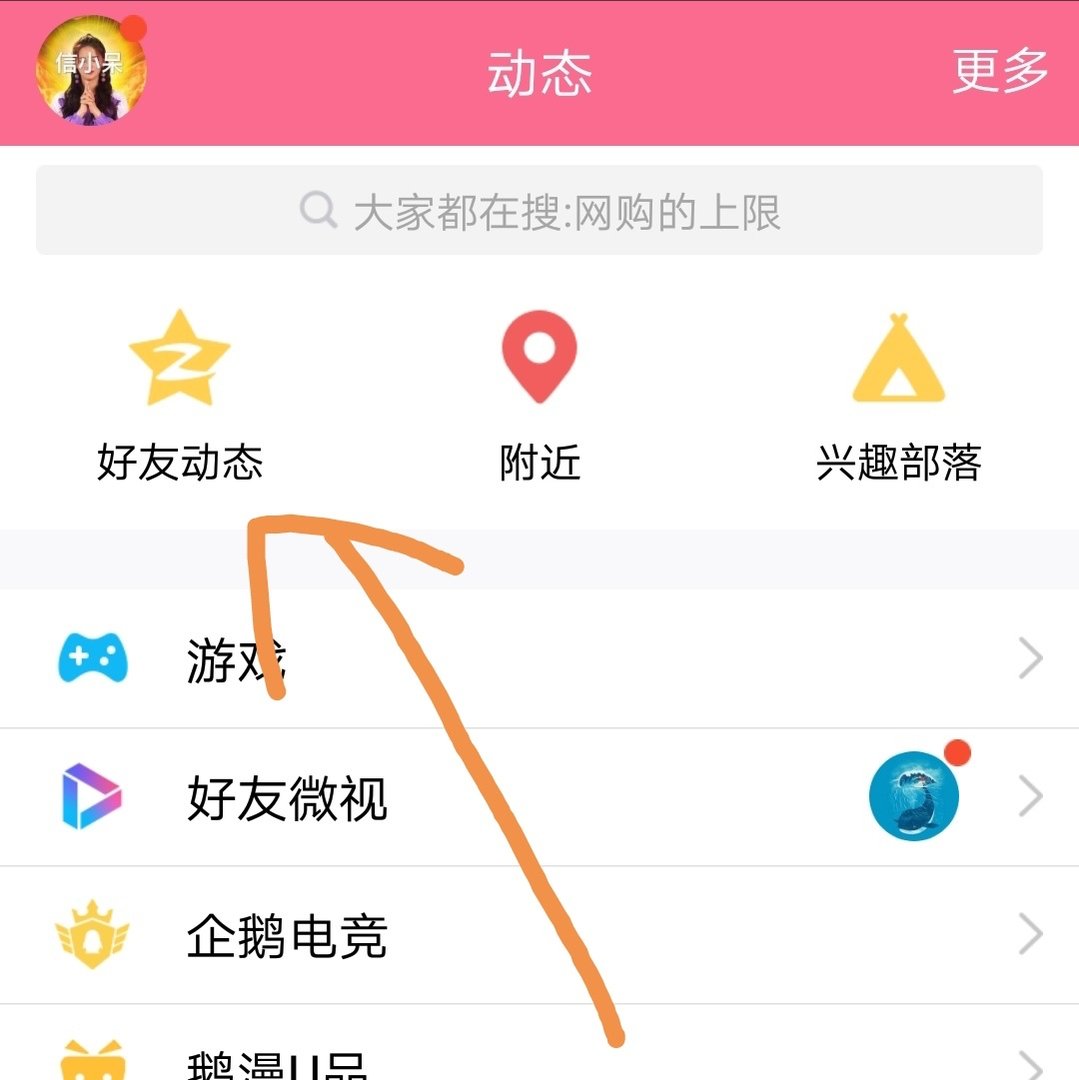Select the 企鹅电竞 crown badge icon

click(x=94, y=934)
